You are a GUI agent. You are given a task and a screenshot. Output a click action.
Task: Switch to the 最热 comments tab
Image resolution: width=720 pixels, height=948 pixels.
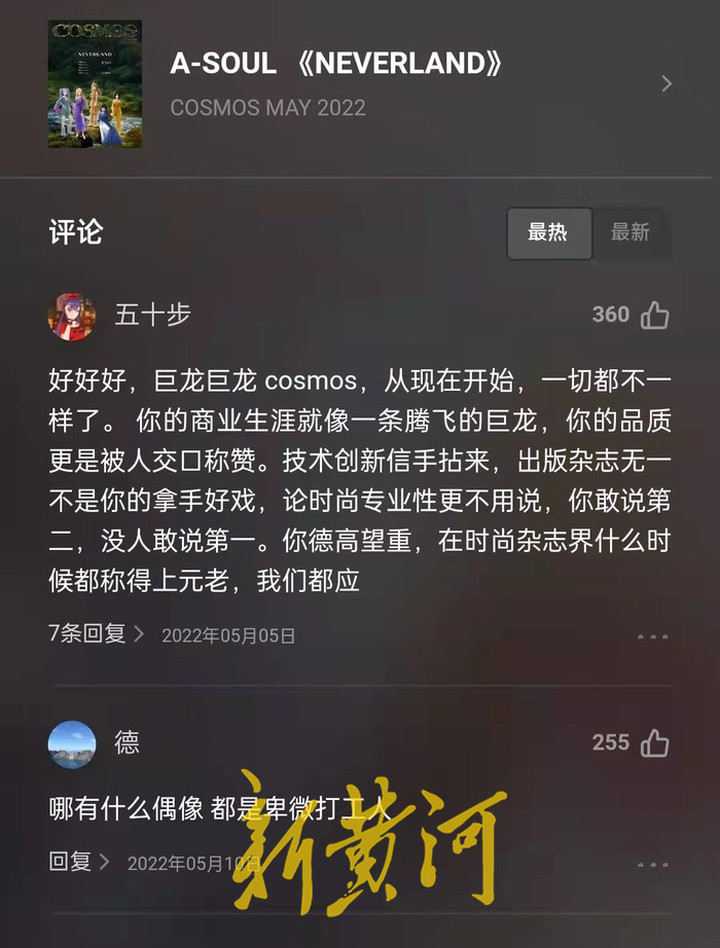[548, 233]
